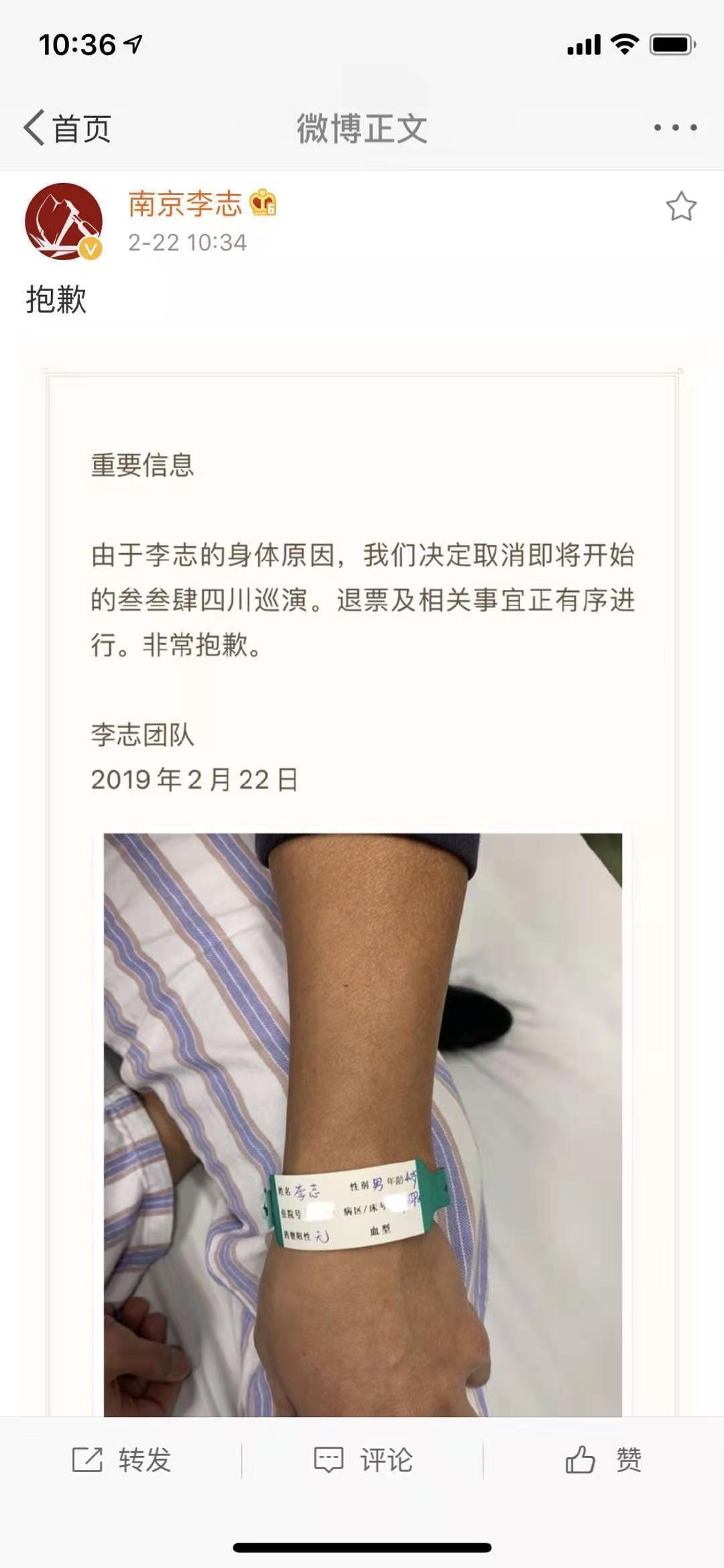Image resolution: width=724 pixels, height=1568 pixels.
Task: Open the attached announcement image
Action: (362, 871)
